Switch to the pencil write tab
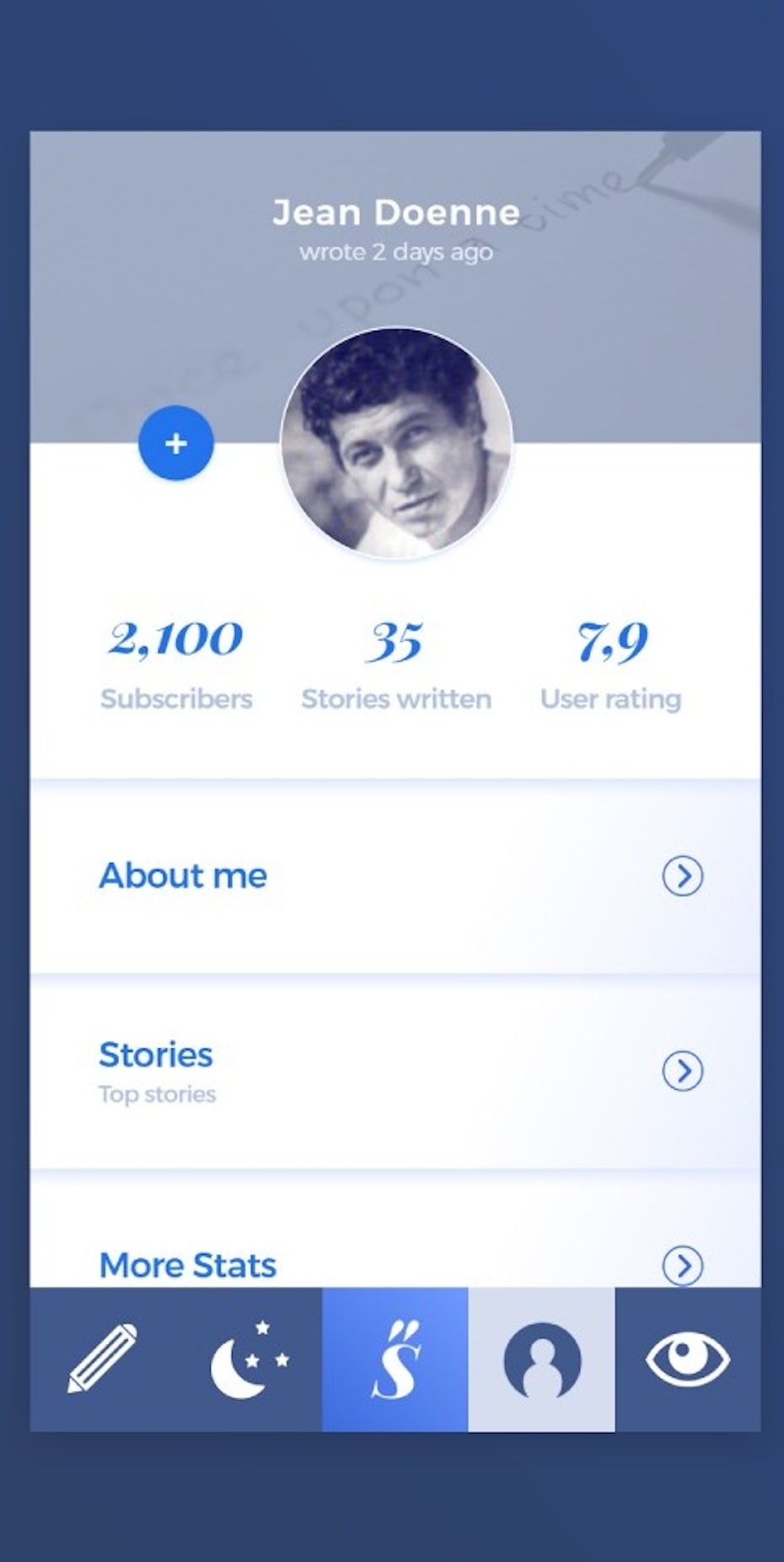 click(x=103, y=1359)
